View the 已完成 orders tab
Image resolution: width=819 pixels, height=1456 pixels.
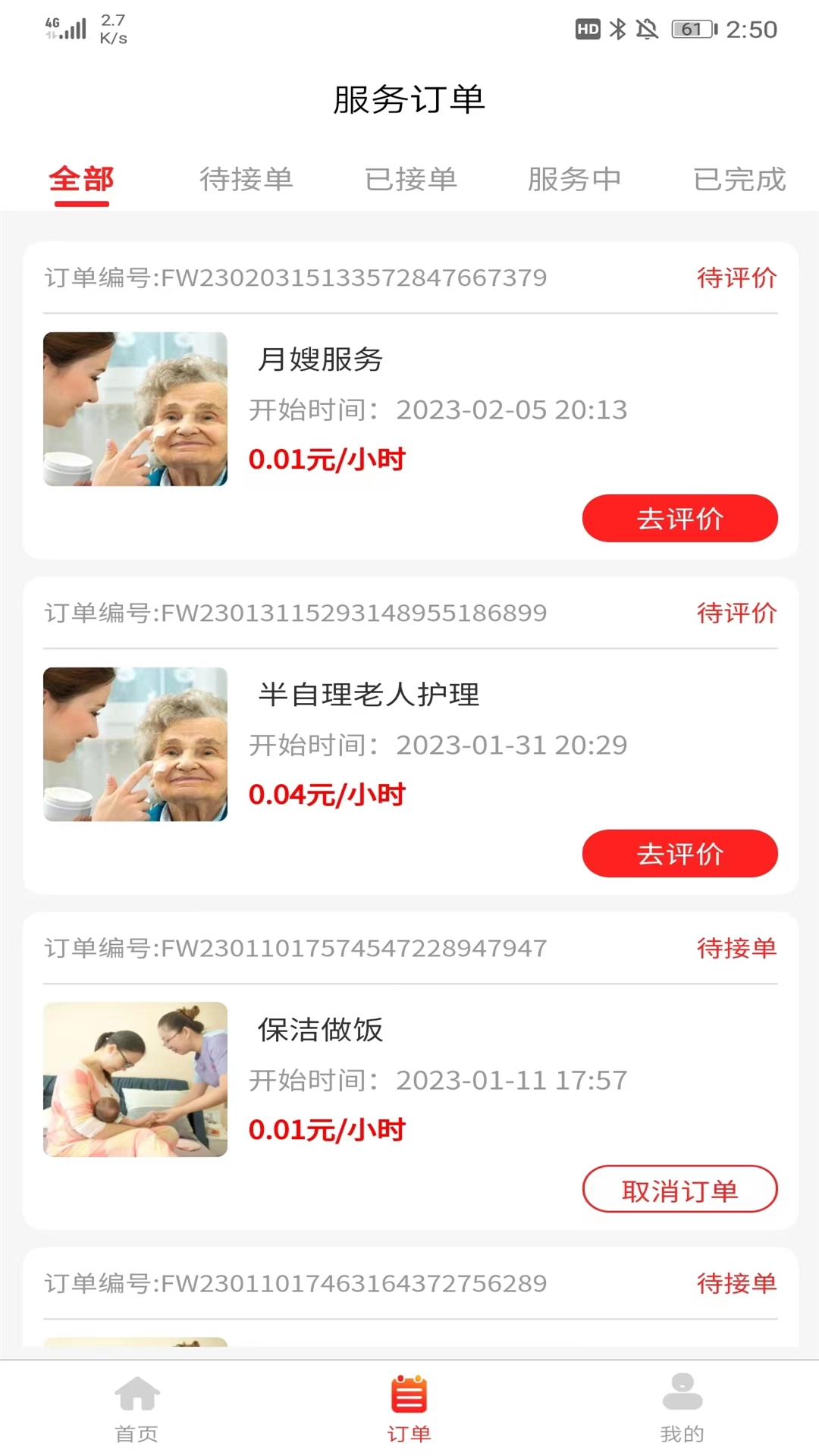pos(739,180)
